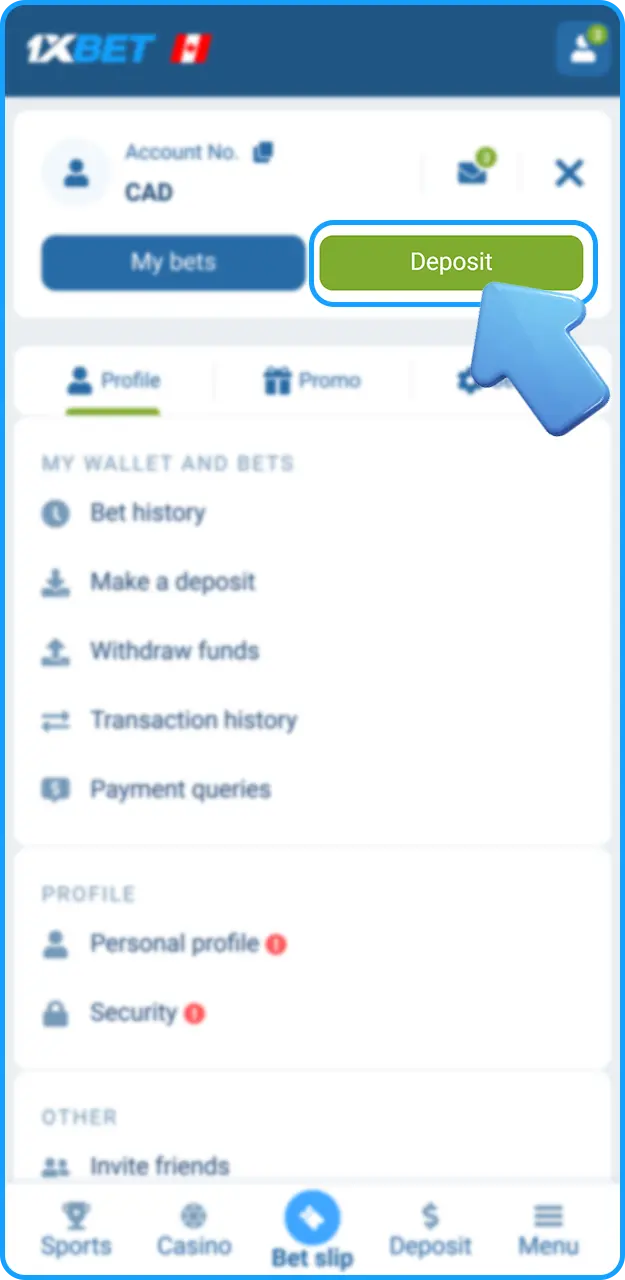Close the account panel
The width and height of the screenshot is (625, 1280).
click(x=569, y=174)
